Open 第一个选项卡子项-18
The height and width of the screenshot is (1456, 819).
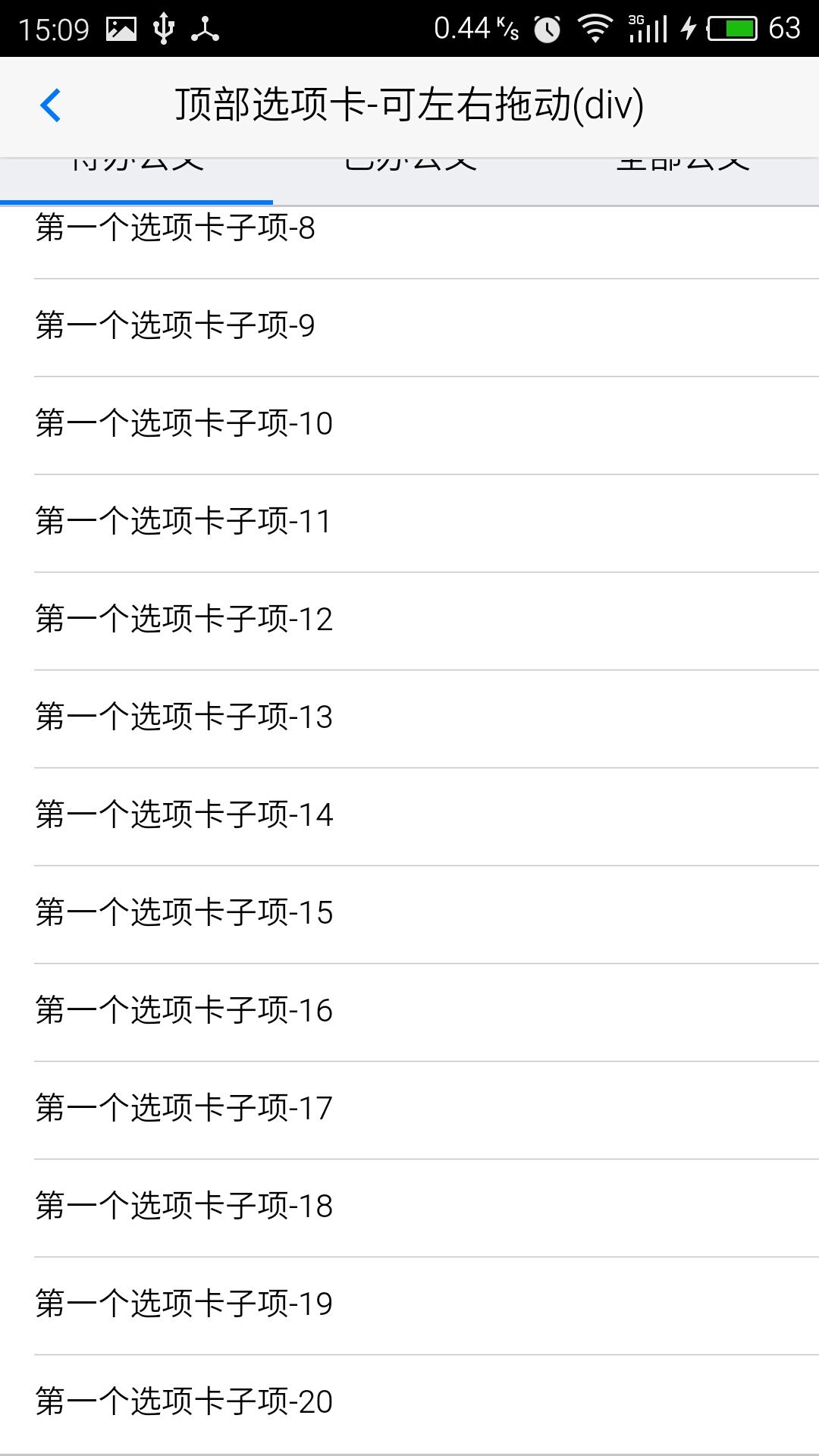[x=409, y=1207]
